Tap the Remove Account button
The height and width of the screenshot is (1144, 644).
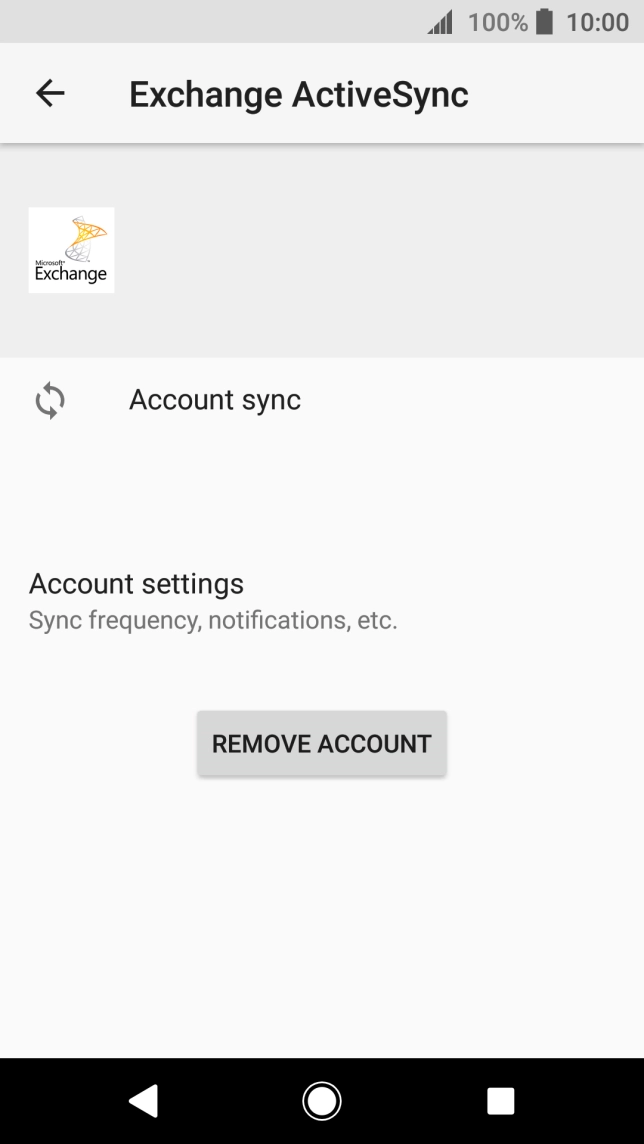coord(321,744)
